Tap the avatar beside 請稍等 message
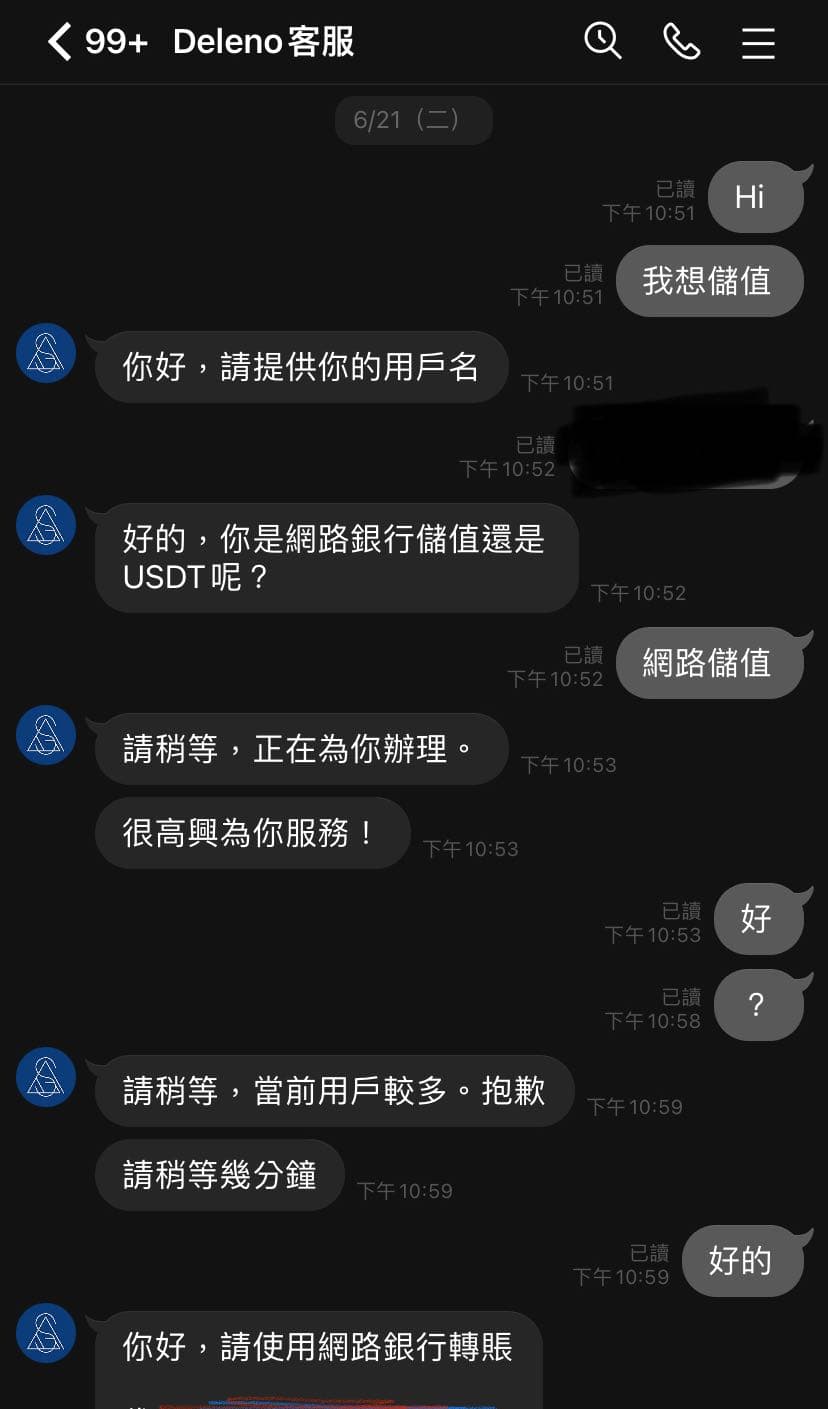 45,735
